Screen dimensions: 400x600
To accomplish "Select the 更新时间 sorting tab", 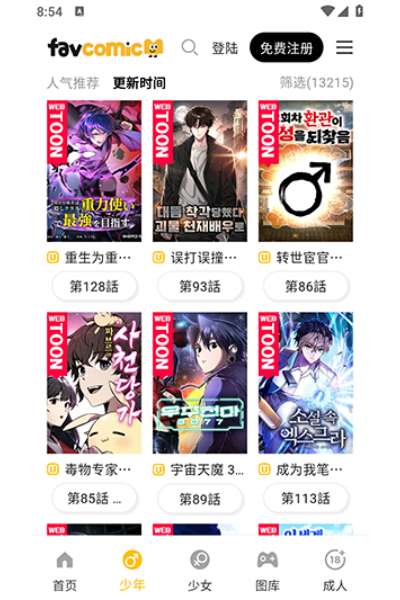I will (x=139, y=83).
